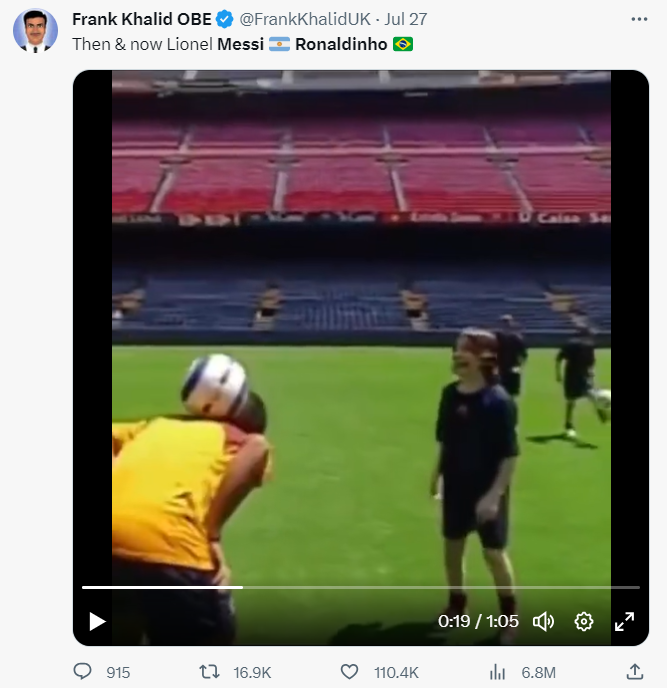The image size is (667, 688).
Task: Like the tweet with 110.4K likes
Action: pyautogui.click(x=349, y=672)
